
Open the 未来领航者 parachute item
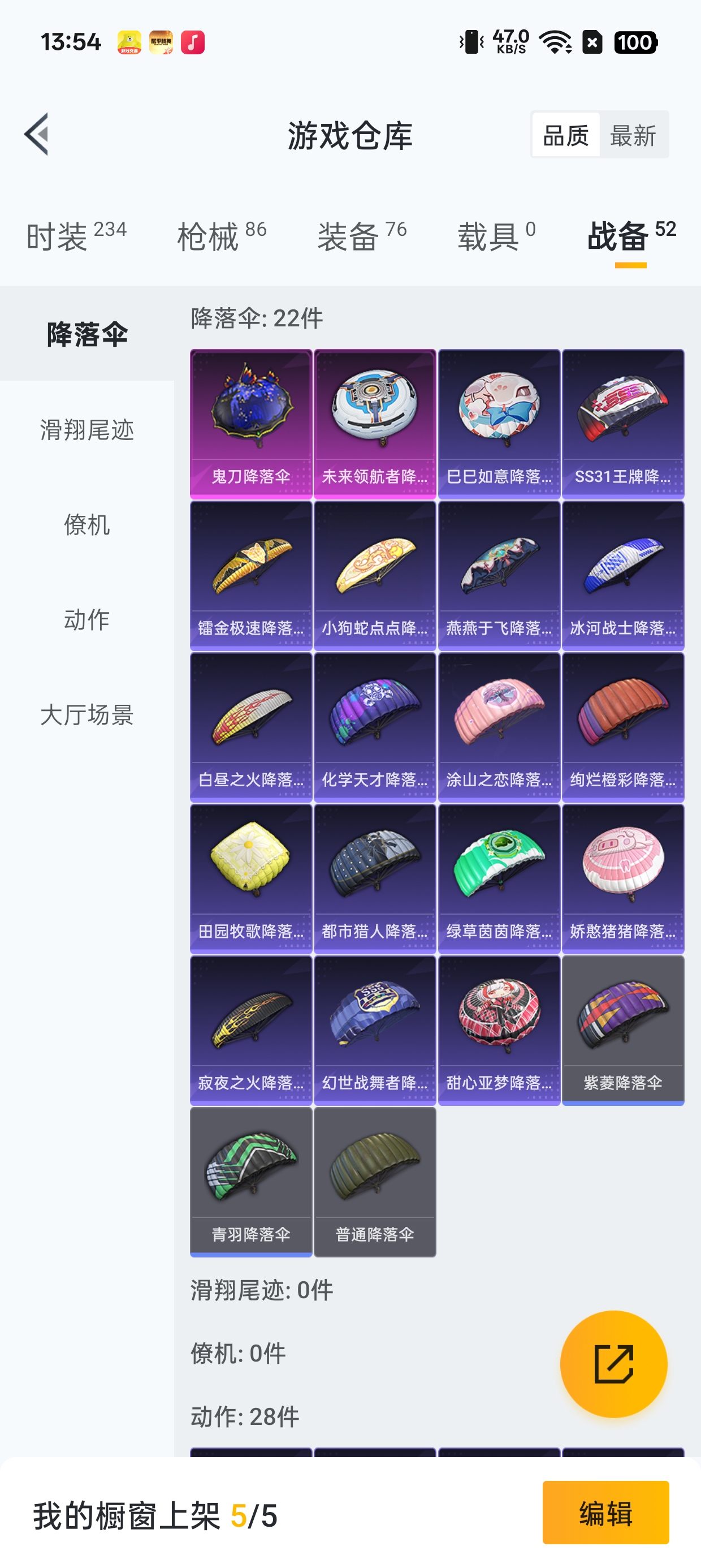click(x=375, y=424)
